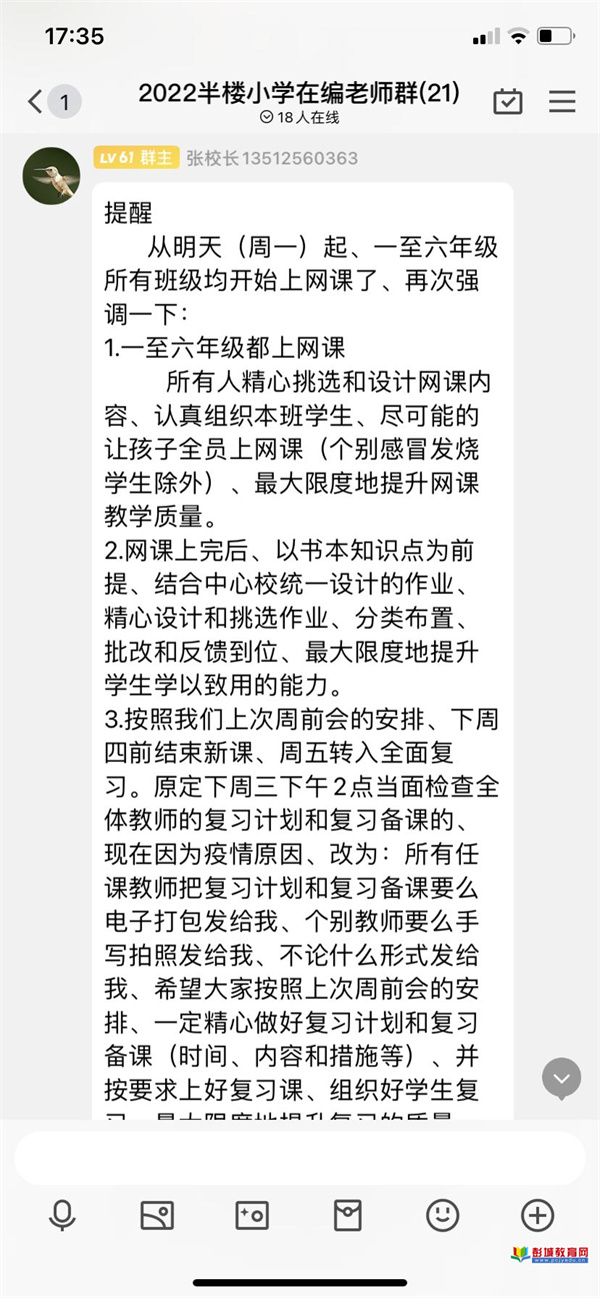Jump to latest messages with down arrow

point(562,1077)
